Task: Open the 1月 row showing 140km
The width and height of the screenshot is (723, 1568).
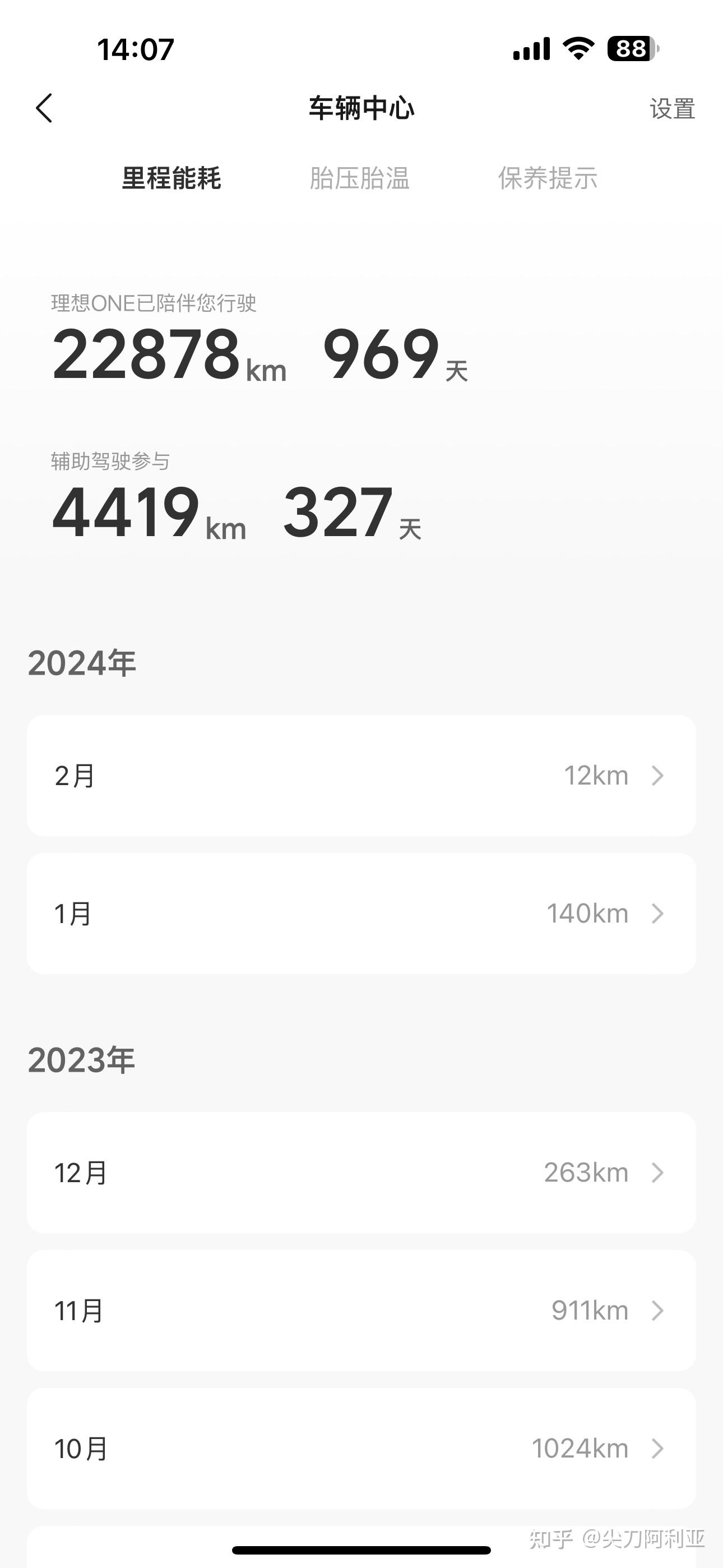Action: click(x=361, y=913)
